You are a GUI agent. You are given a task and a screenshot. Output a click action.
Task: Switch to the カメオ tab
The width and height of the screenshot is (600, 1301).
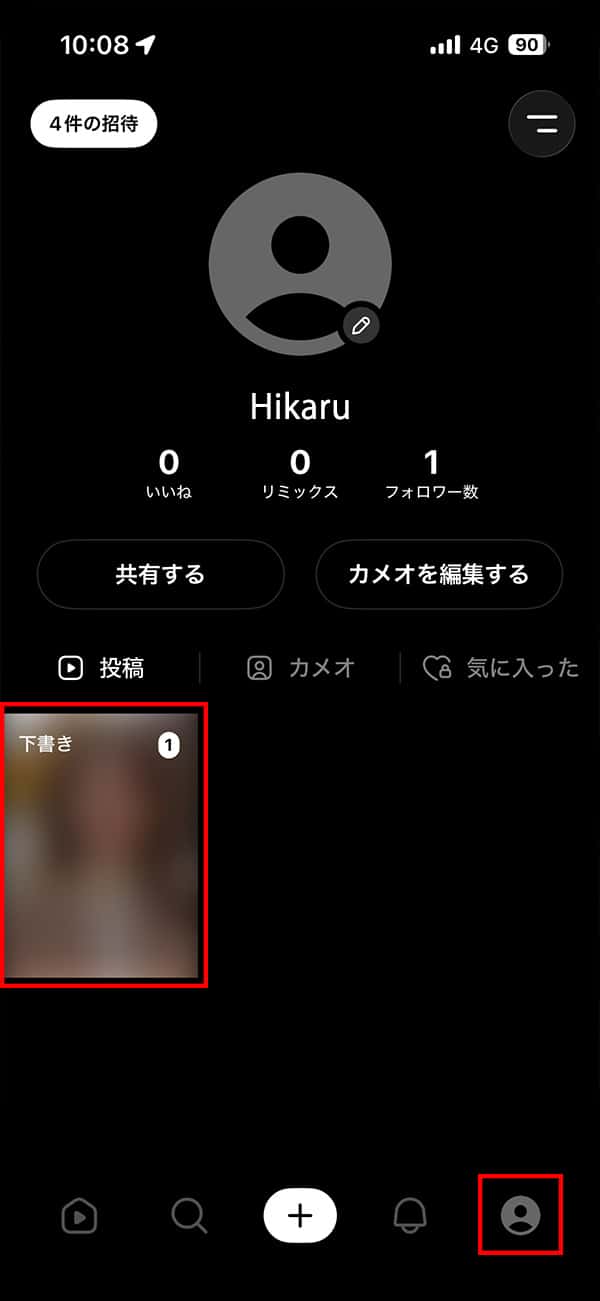[x=301, y=668]
